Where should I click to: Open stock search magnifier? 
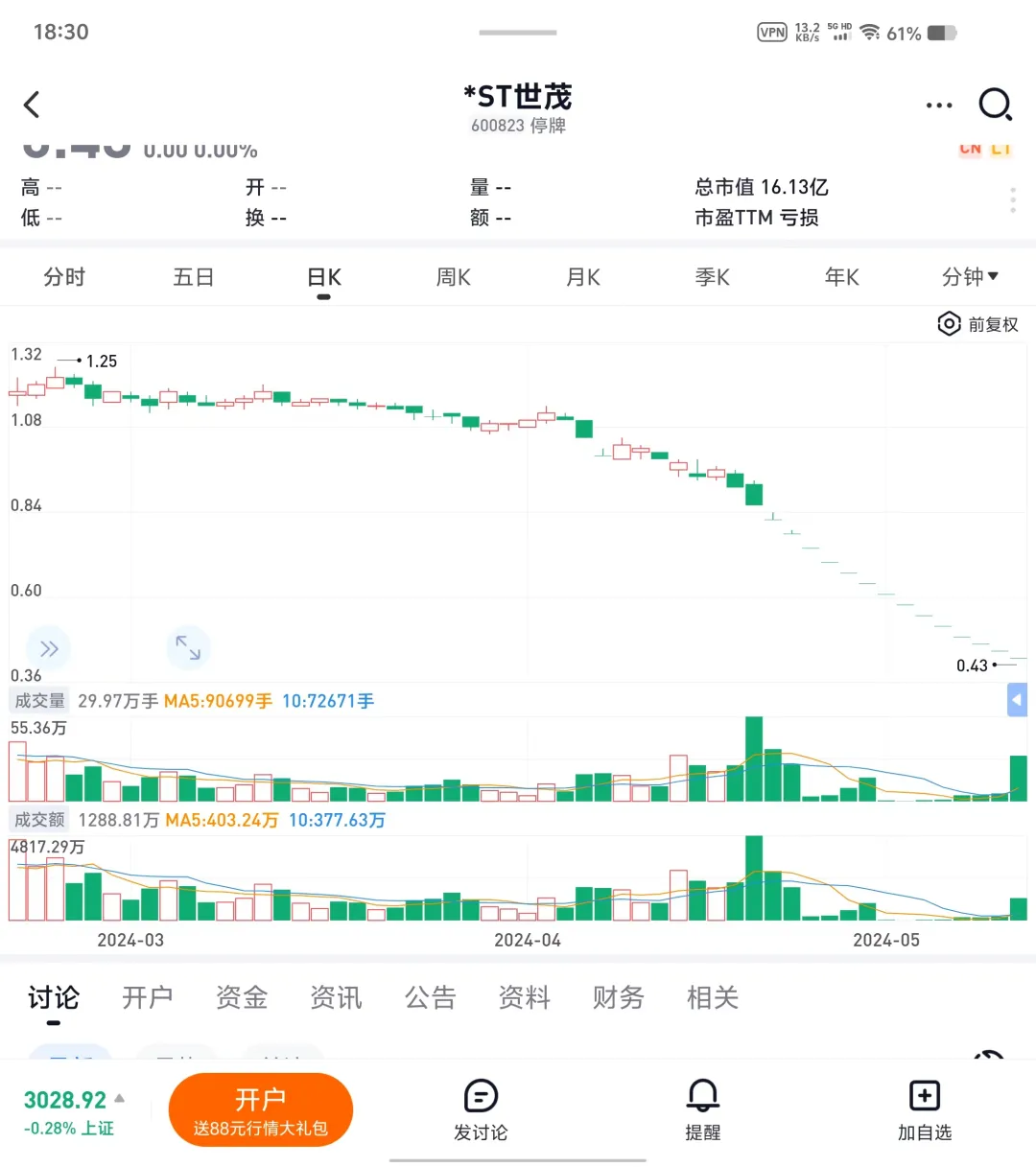[995, 105]
